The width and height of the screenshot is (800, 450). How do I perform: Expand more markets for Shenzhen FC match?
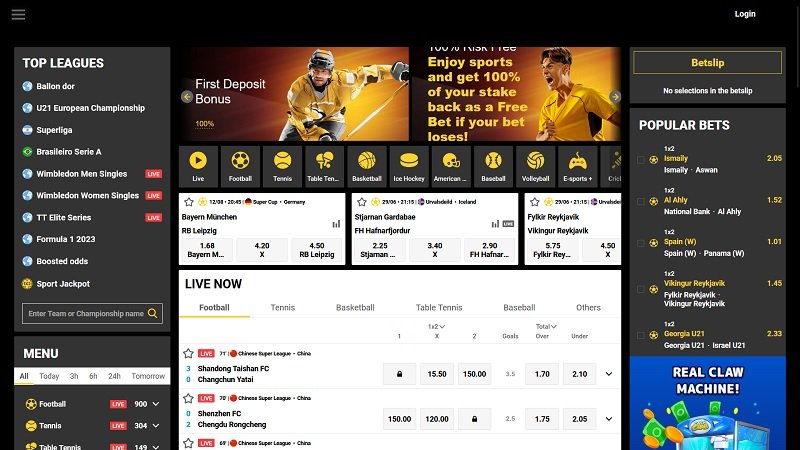click(608, 419)
